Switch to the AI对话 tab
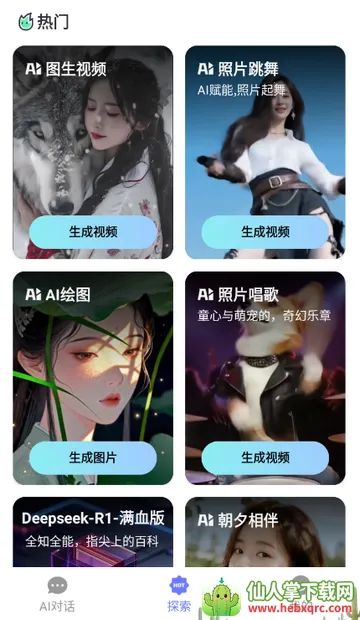Viewport: 360px width, 620px height. click(x=57, y=594)
